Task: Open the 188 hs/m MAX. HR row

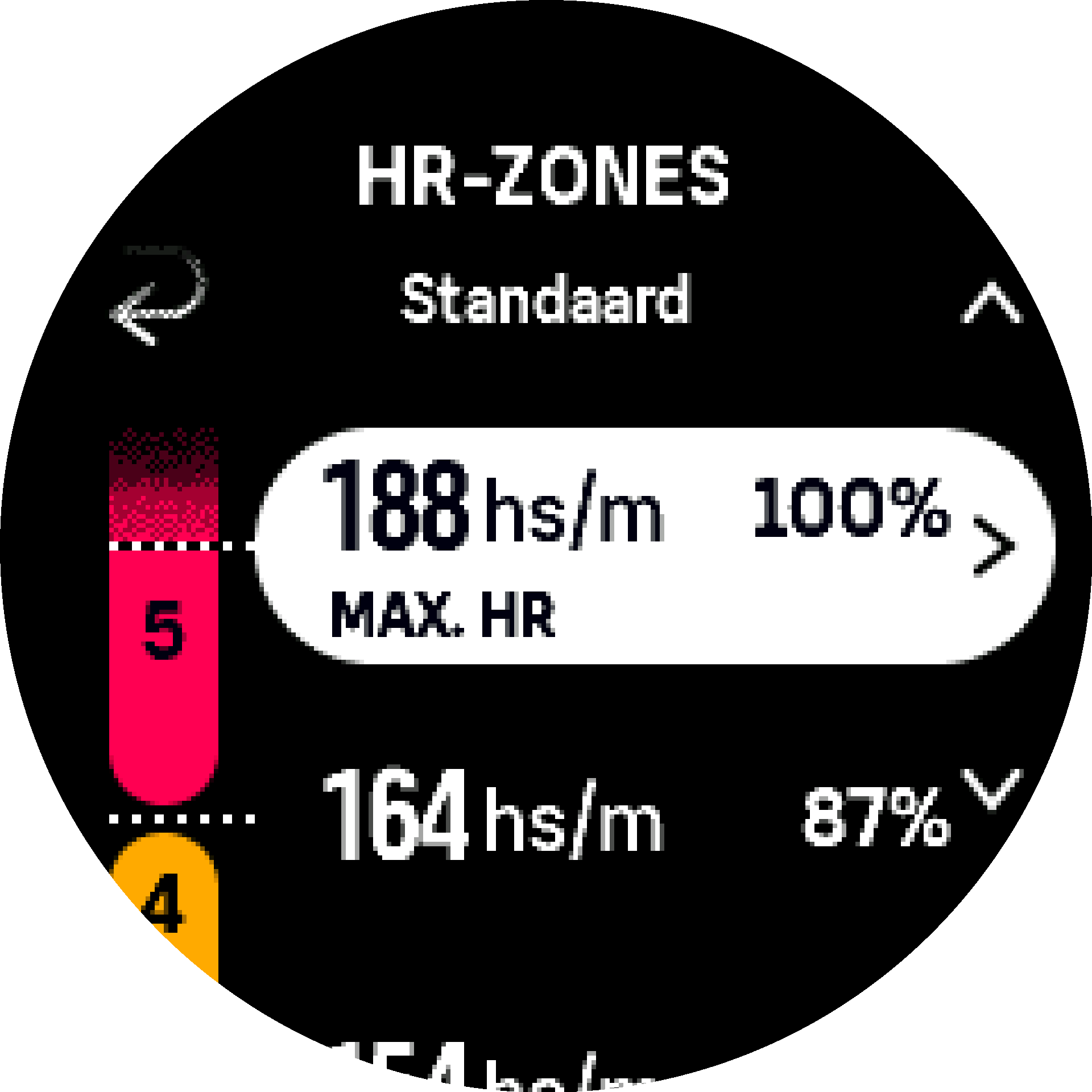Action: click(x=654, y=545)
